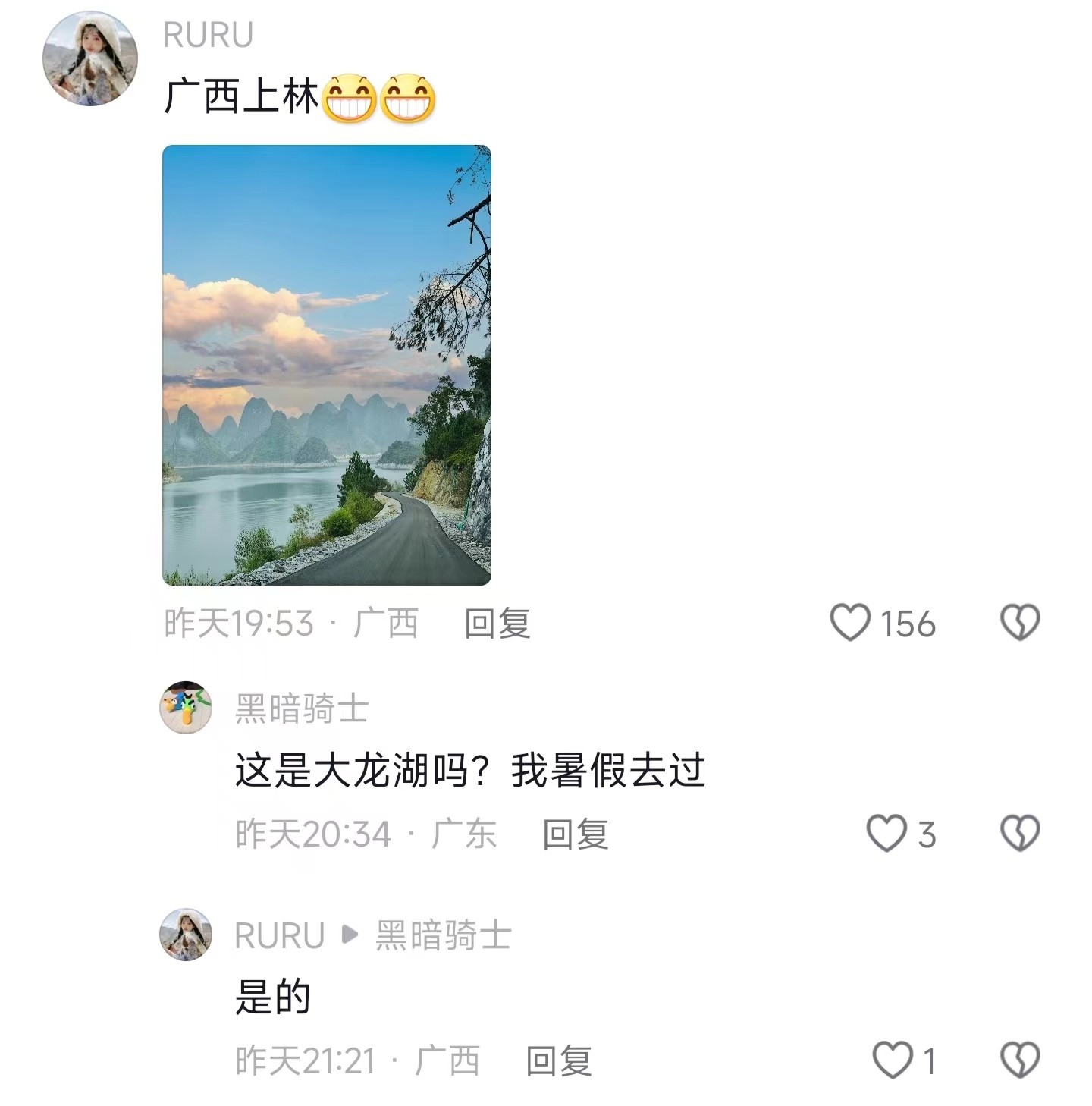Reply to 黑暗骑士's 大龙湖 comment
This screenshot has width=1092, height=1106.
[575, 834]
